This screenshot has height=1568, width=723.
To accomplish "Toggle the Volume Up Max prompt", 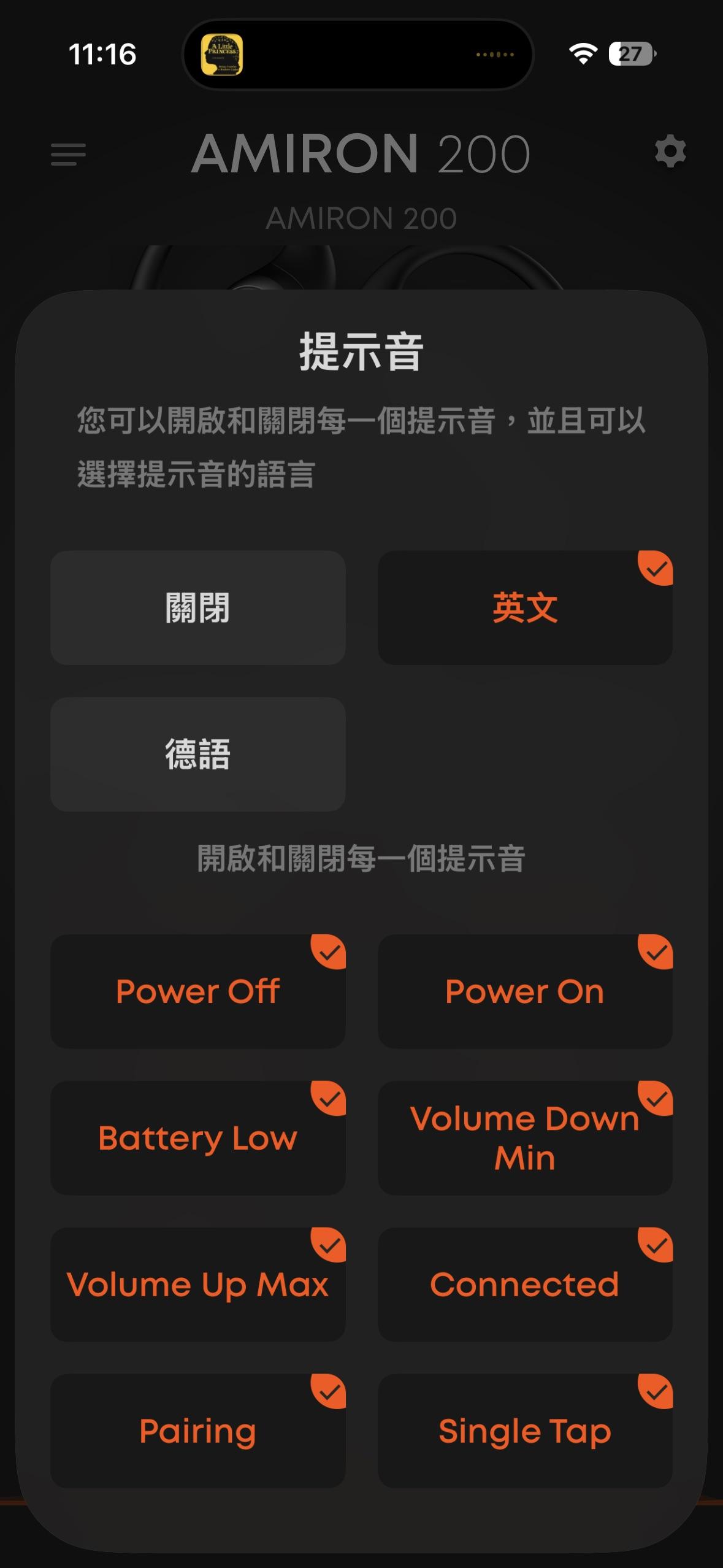I will coord(197,1285).
